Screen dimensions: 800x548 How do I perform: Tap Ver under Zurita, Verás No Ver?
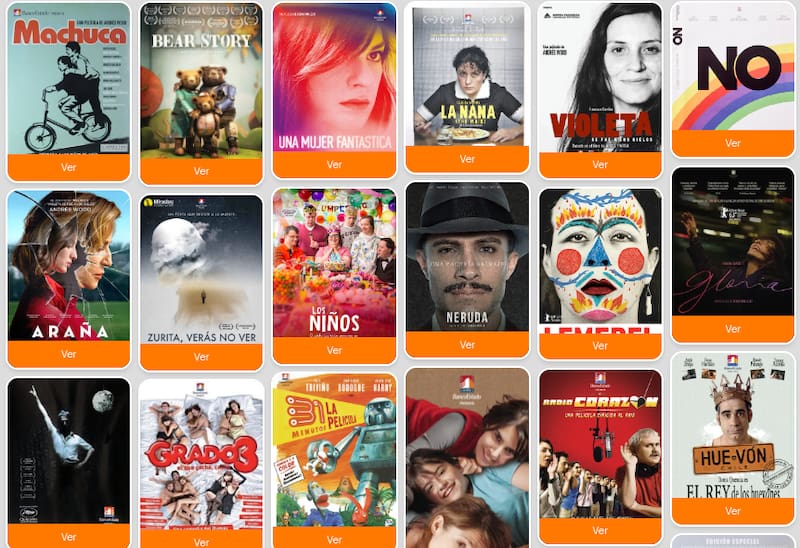coord(201,357)
